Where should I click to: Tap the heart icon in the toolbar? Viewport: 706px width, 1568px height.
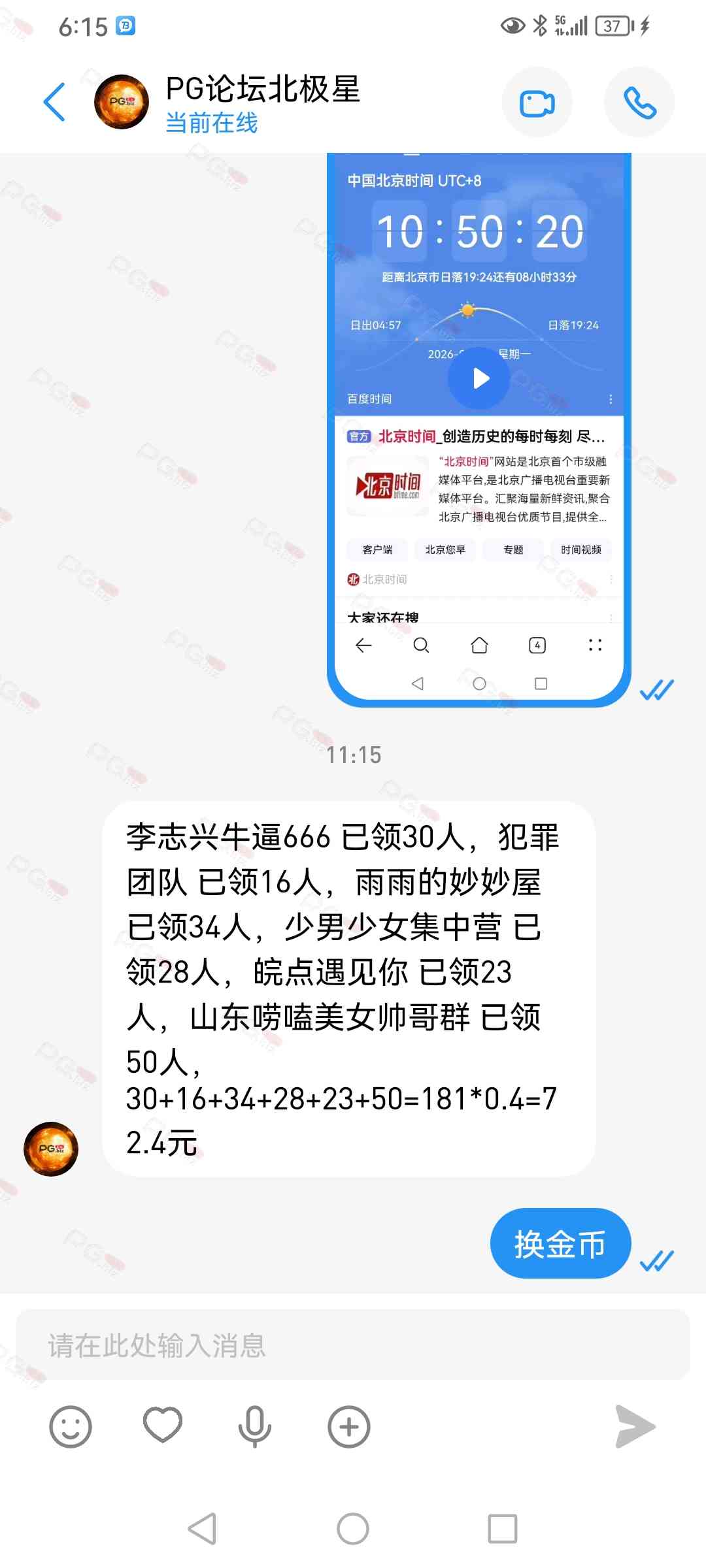click(163, 1425)
